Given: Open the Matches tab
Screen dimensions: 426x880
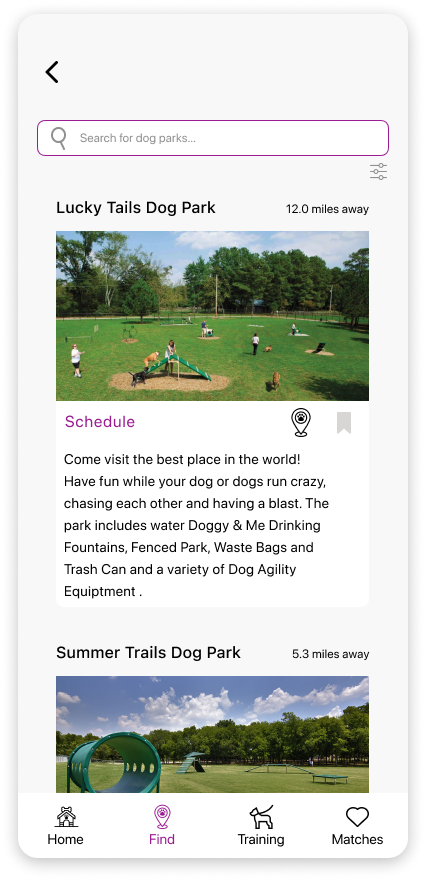Looking at the screenshot, I should tap(357, 826).
